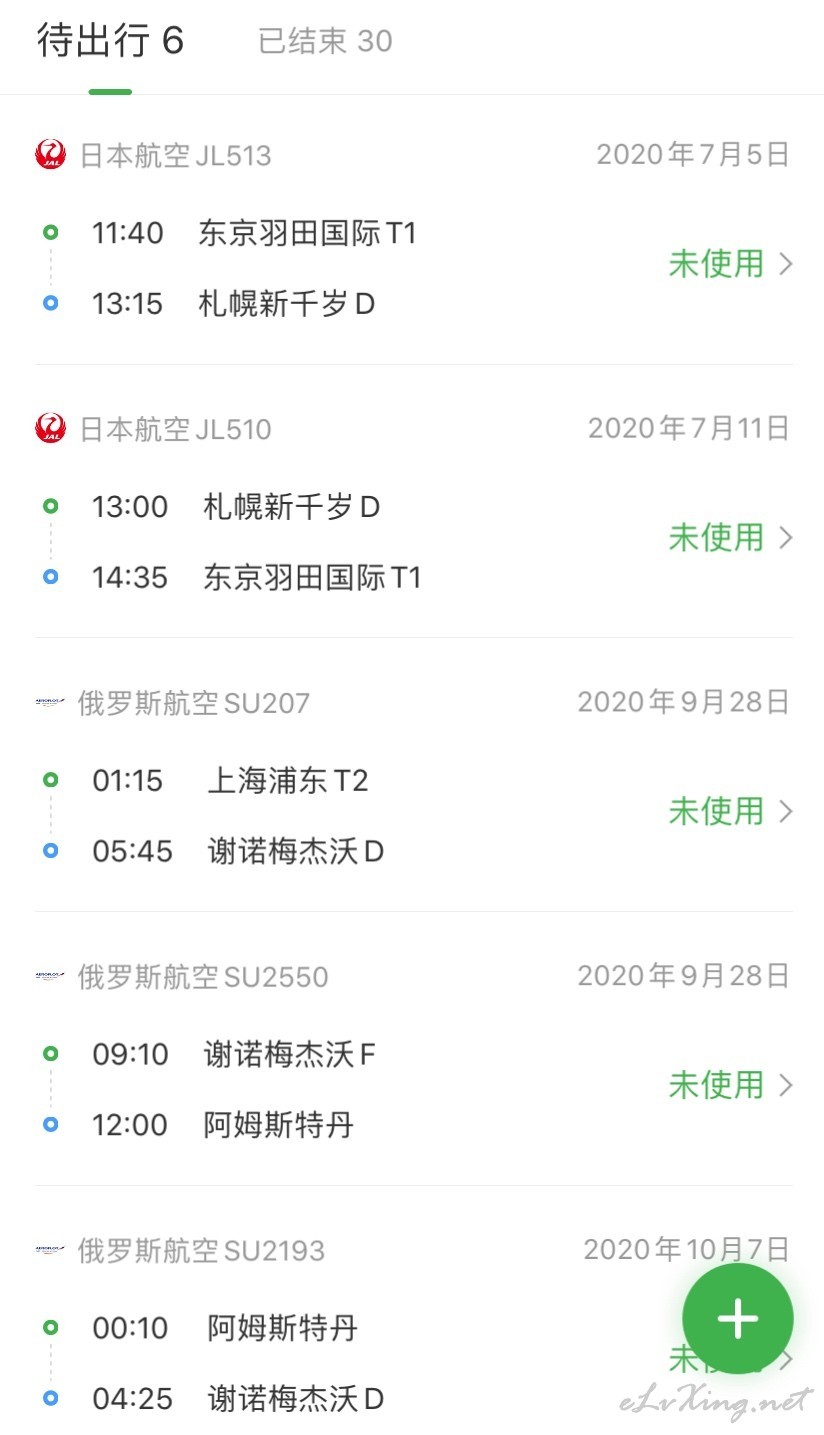Open the JL510 flight on 7月11日
Screen dimensions: 824x1435
[412, 501]
